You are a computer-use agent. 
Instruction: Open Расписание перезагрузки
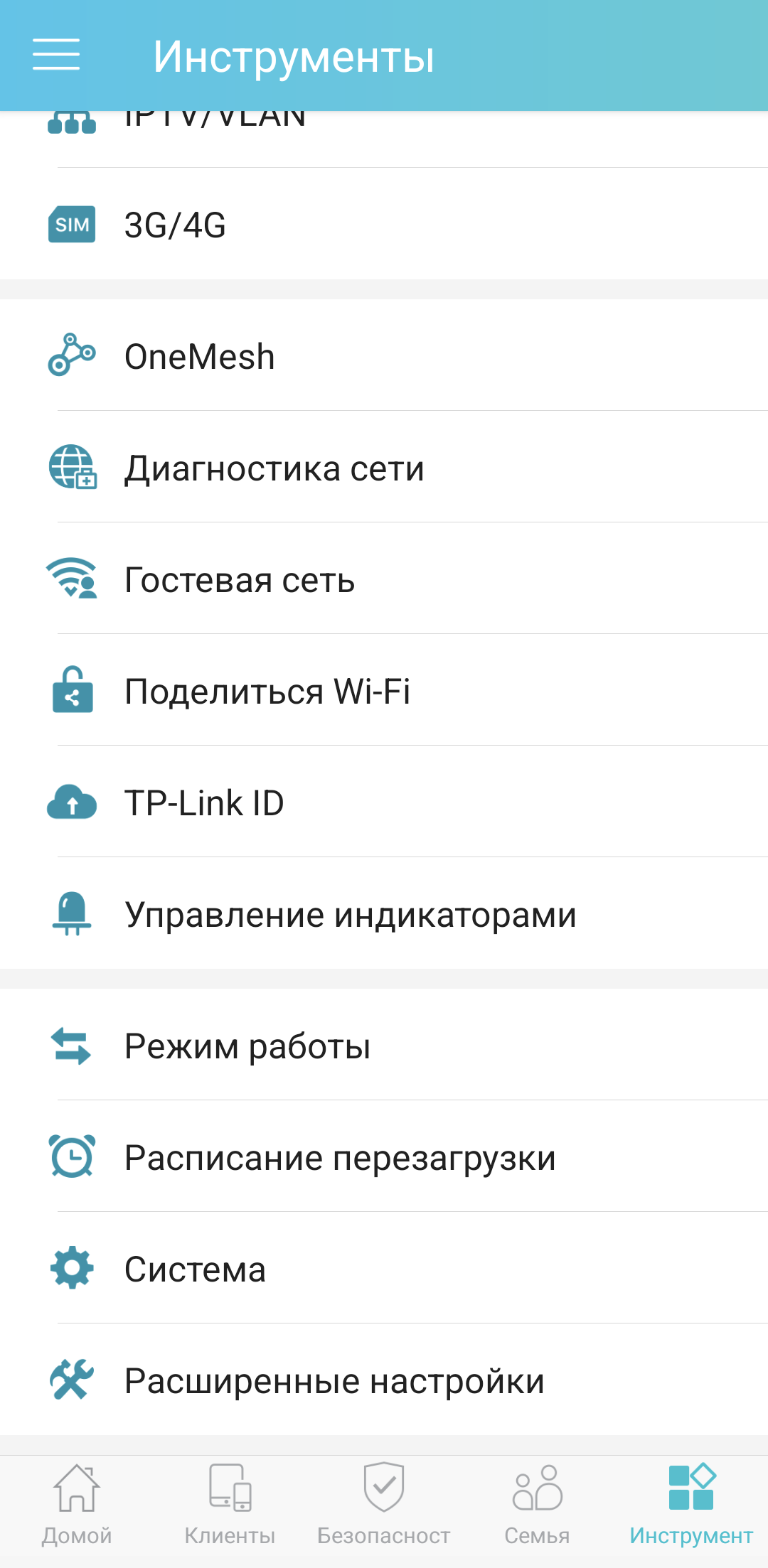[x=384, y=1157]
